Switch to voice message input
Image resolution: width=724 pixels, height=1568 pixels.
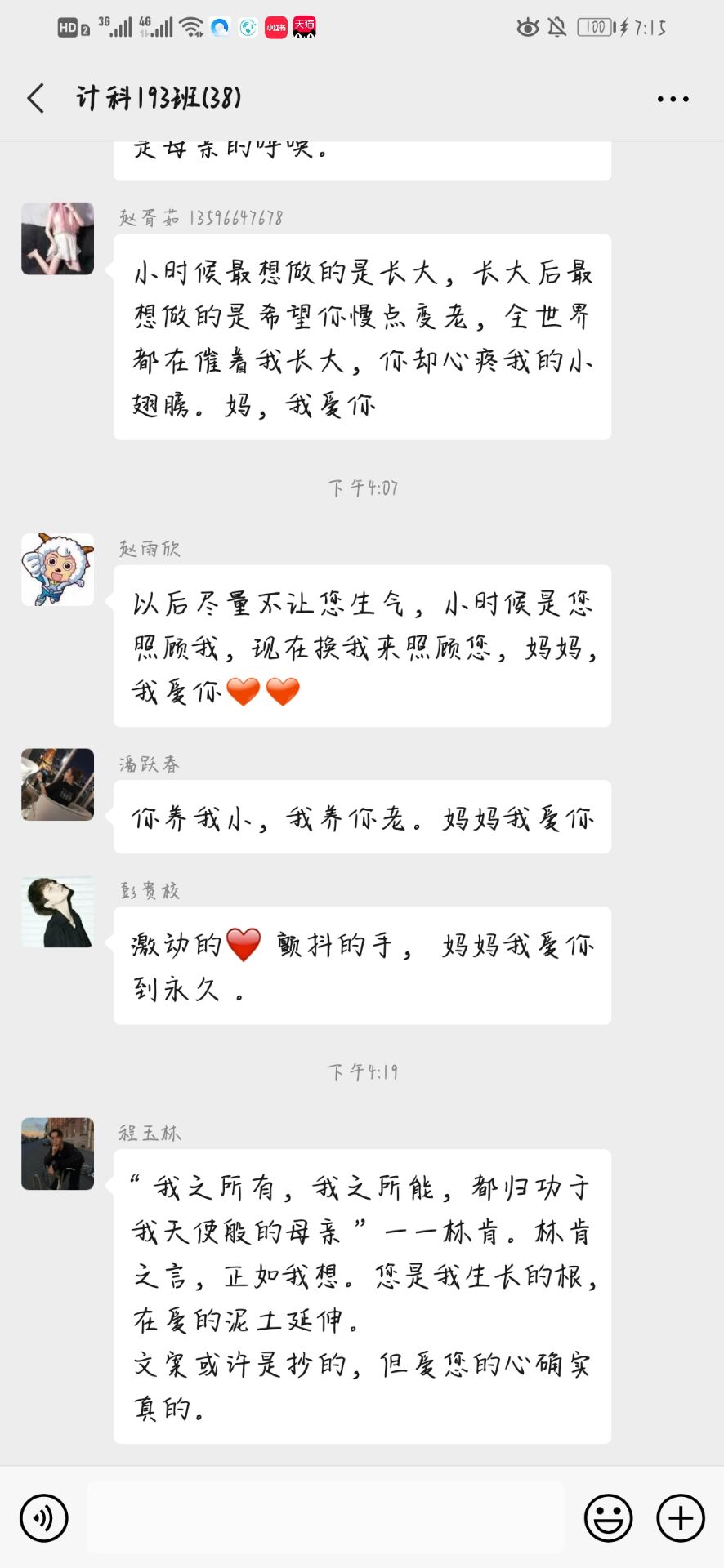44,1518
